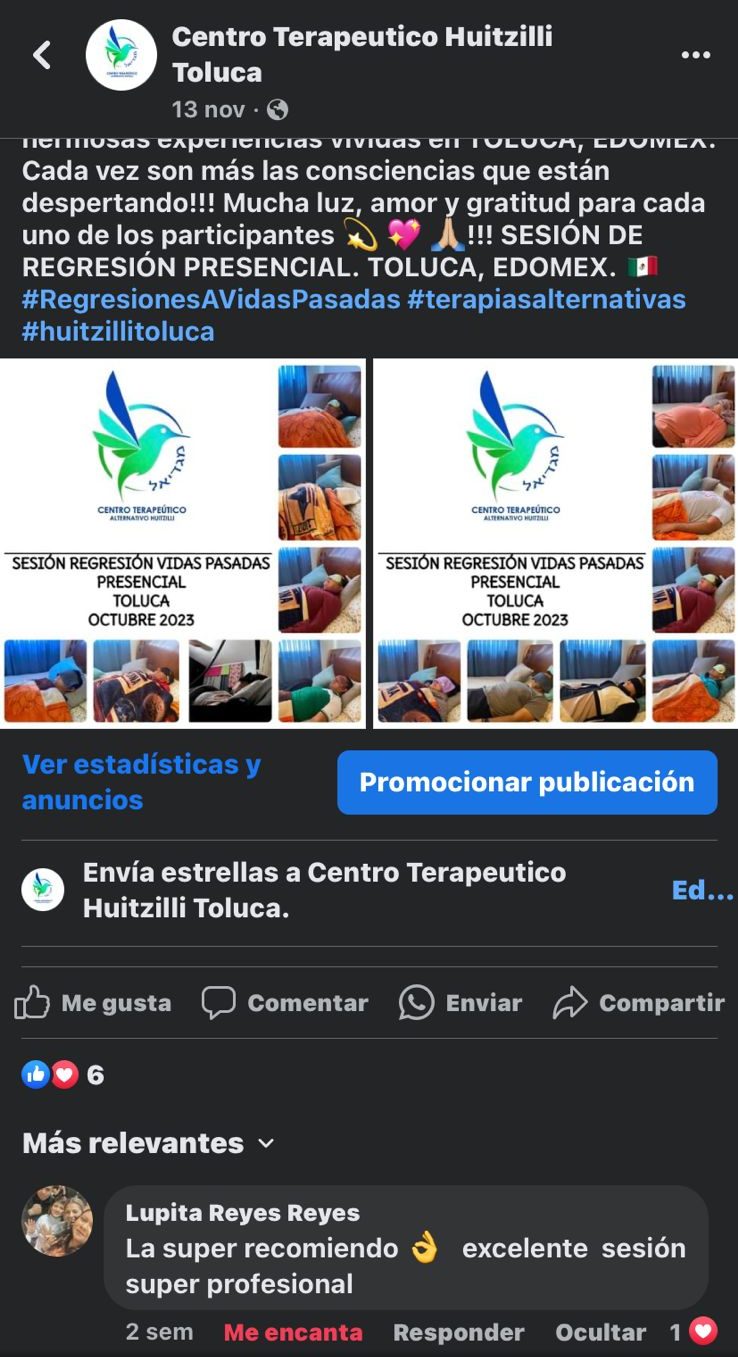View the second session collage photo

[556, 543]
